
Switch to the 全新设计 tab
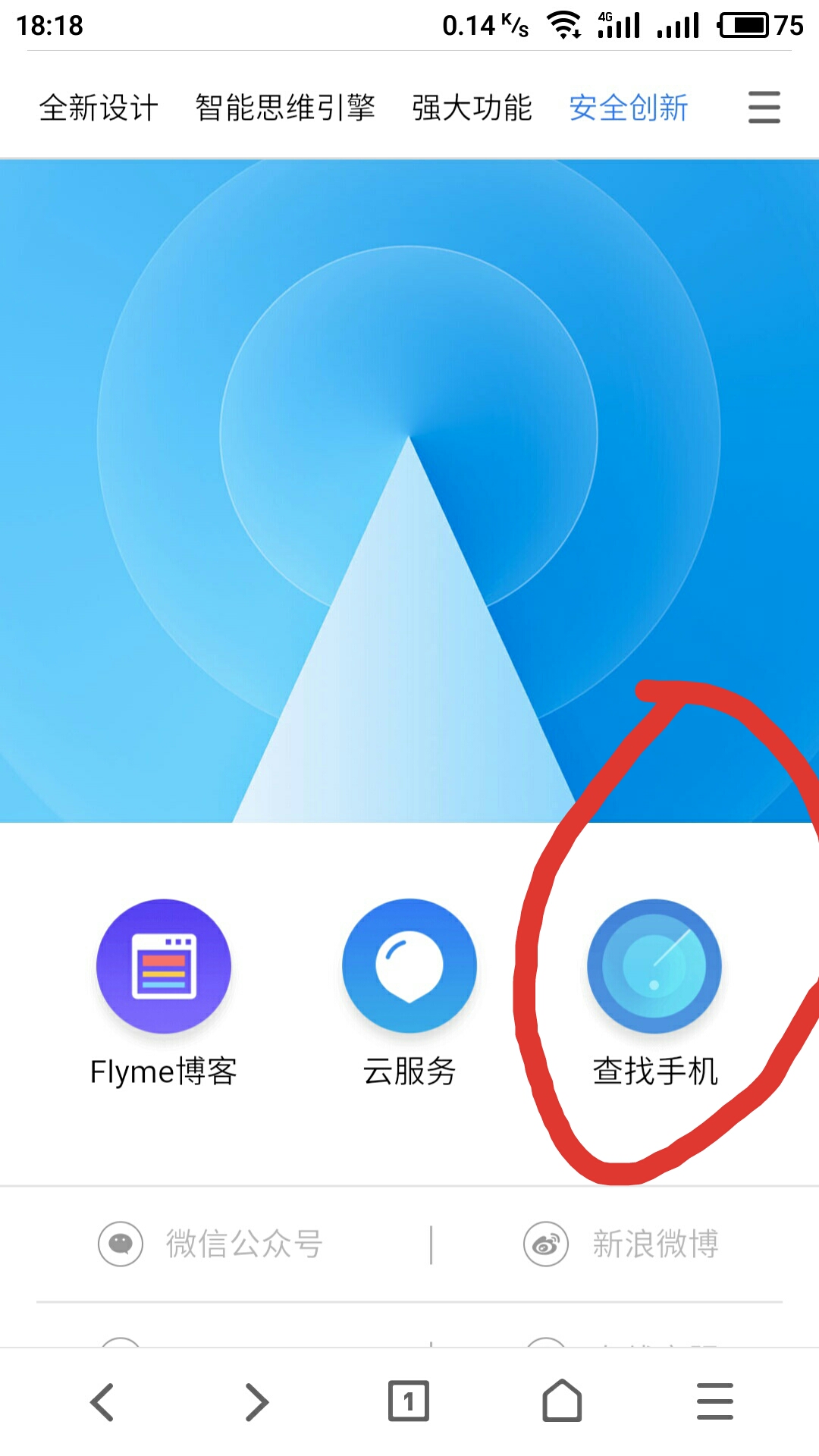tap(99, 108)
